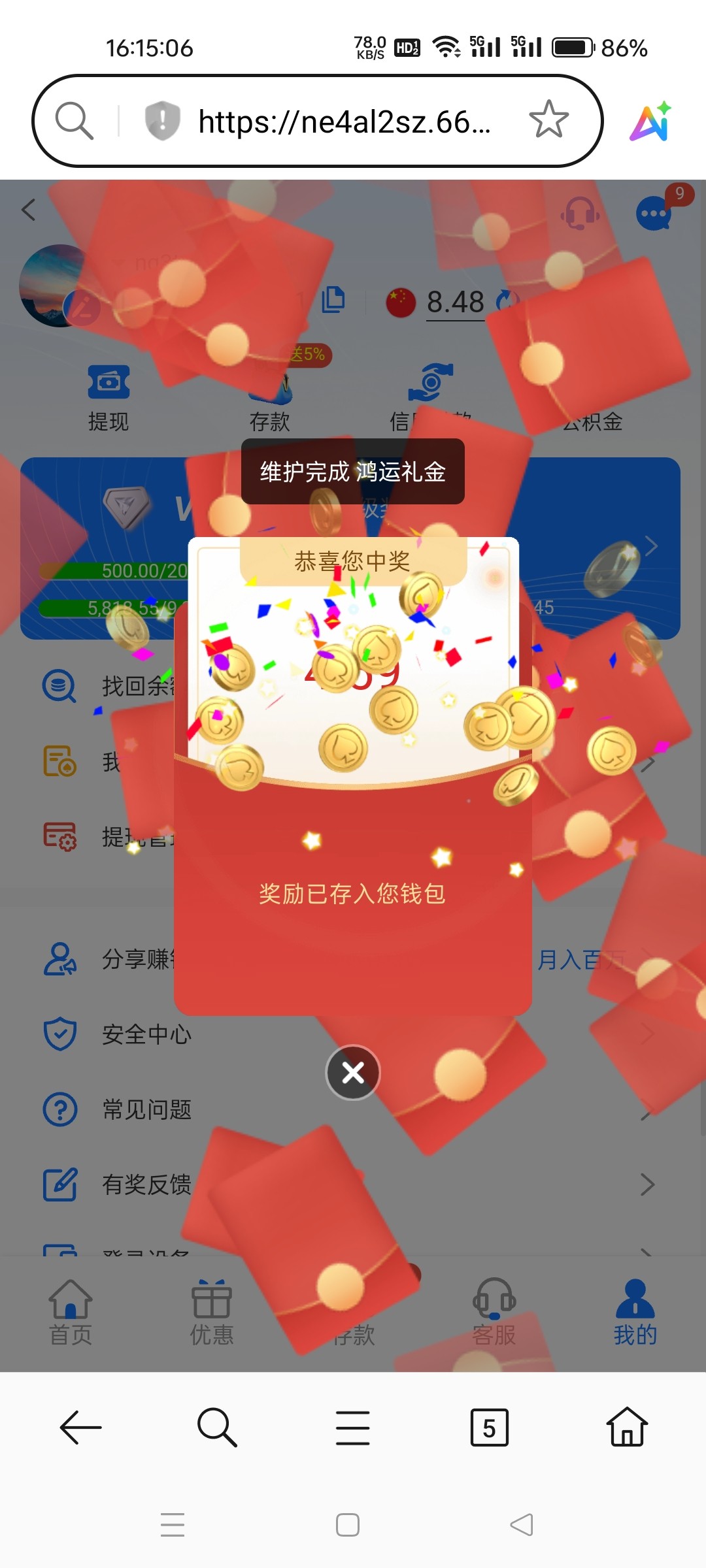
Task: Open 安全中心 row
Action: click(x=146, y=1034)
